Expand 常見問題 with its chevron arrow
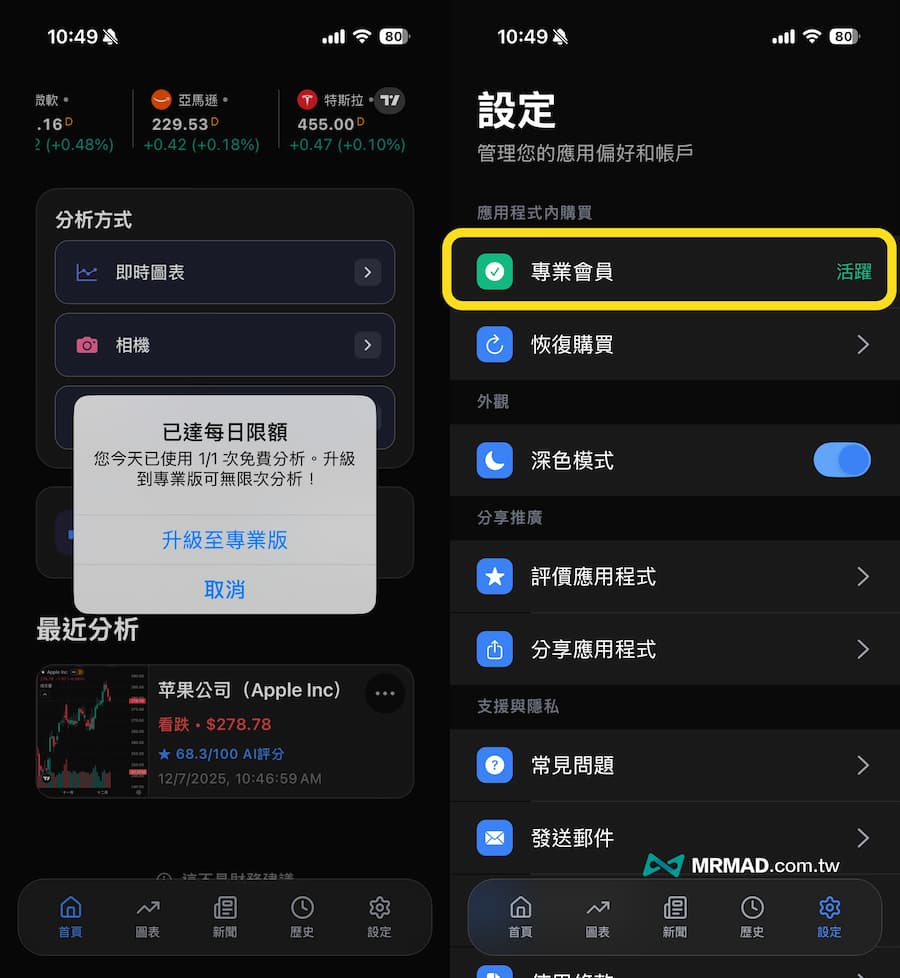The width and height of the screenshot is (900, 978). coord(863,766)
